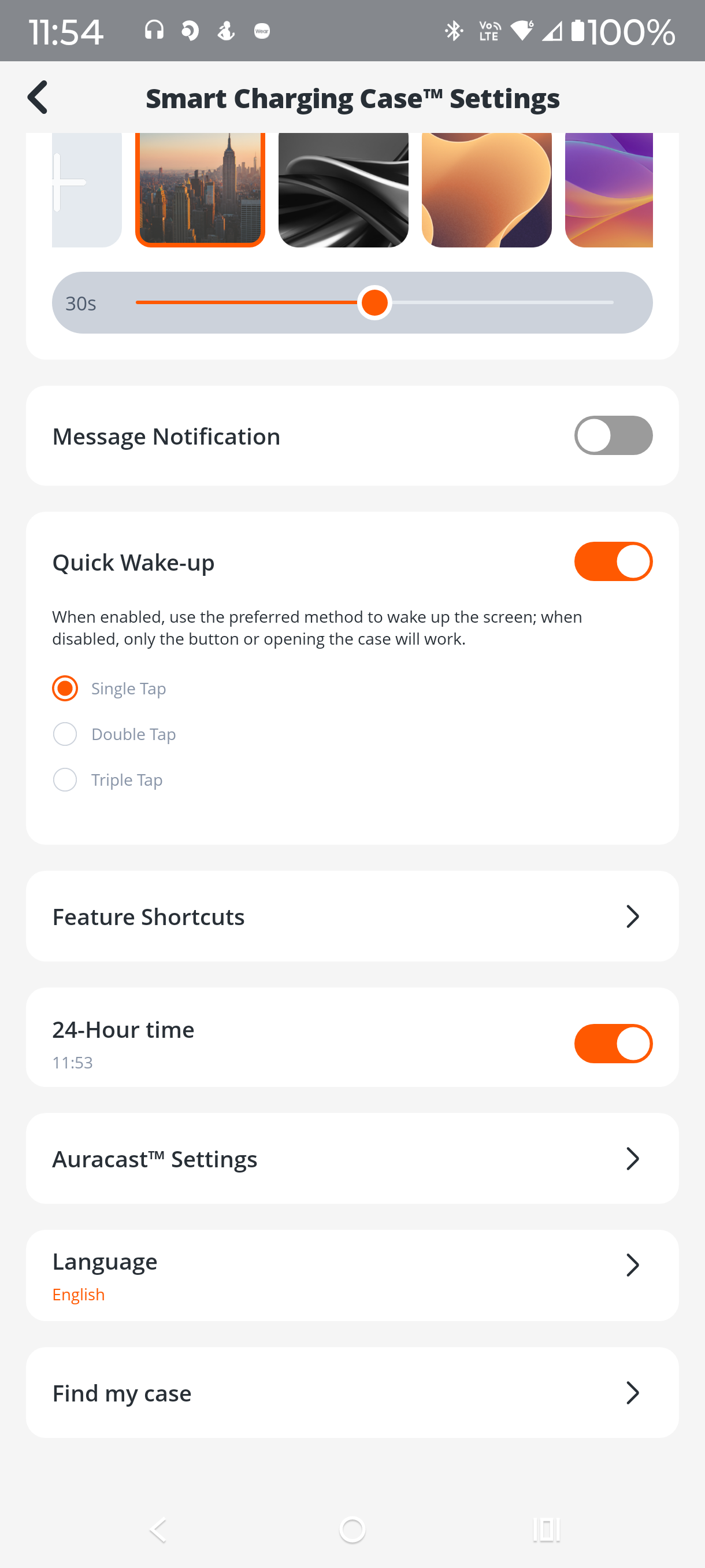The height and width of the screenshot is (1568, 705).
Task: Choose Triple Tap wake-up method
Action: click(65, 780)
